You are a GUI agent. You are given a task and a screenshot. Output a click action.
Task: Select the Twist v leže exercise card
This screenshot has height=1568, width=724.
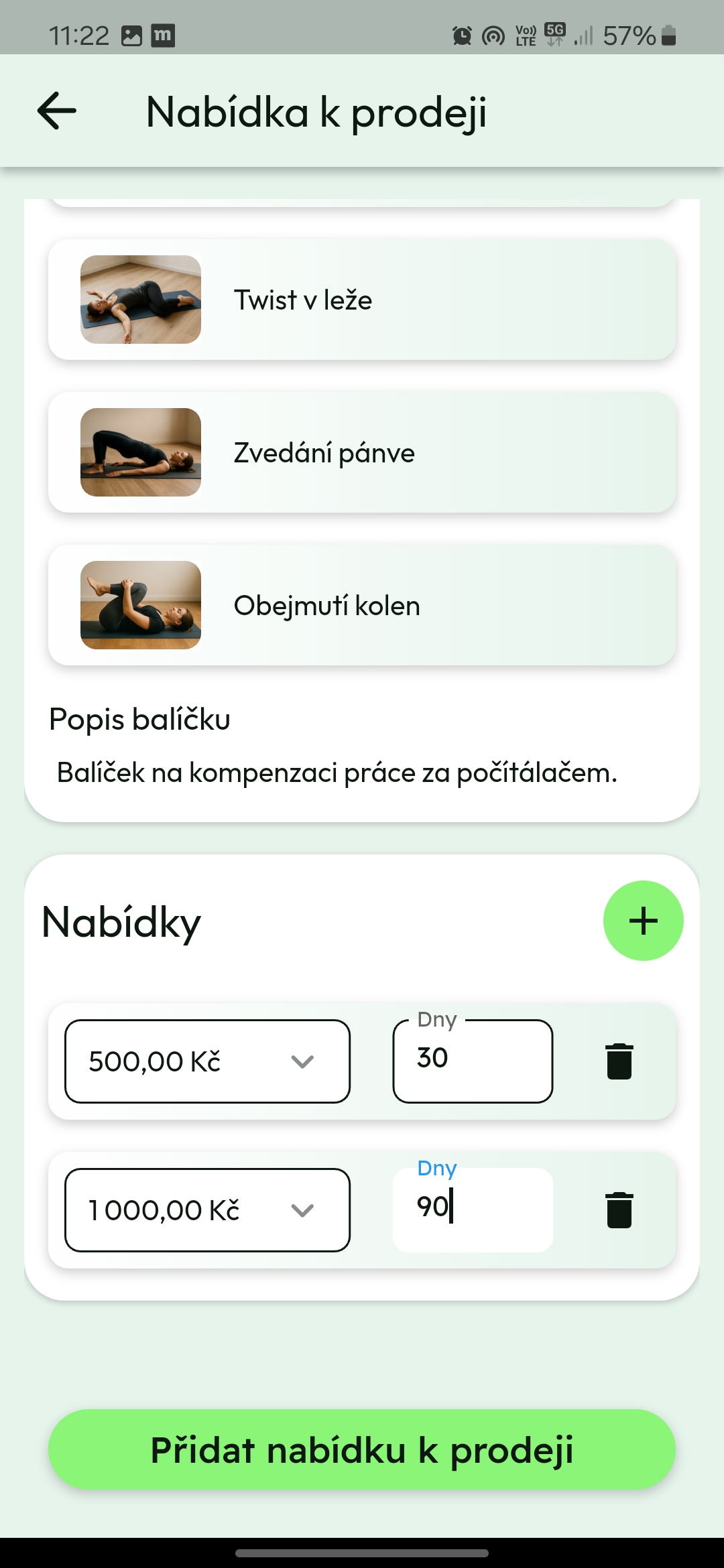(362, 300)
